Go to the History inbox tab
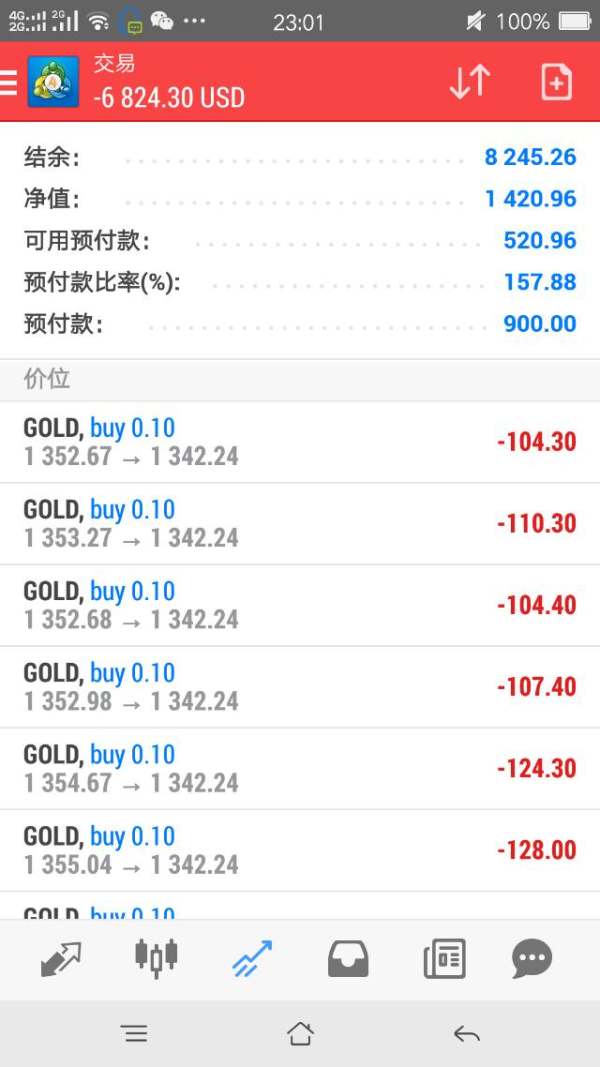 click(x=348, y=959)
